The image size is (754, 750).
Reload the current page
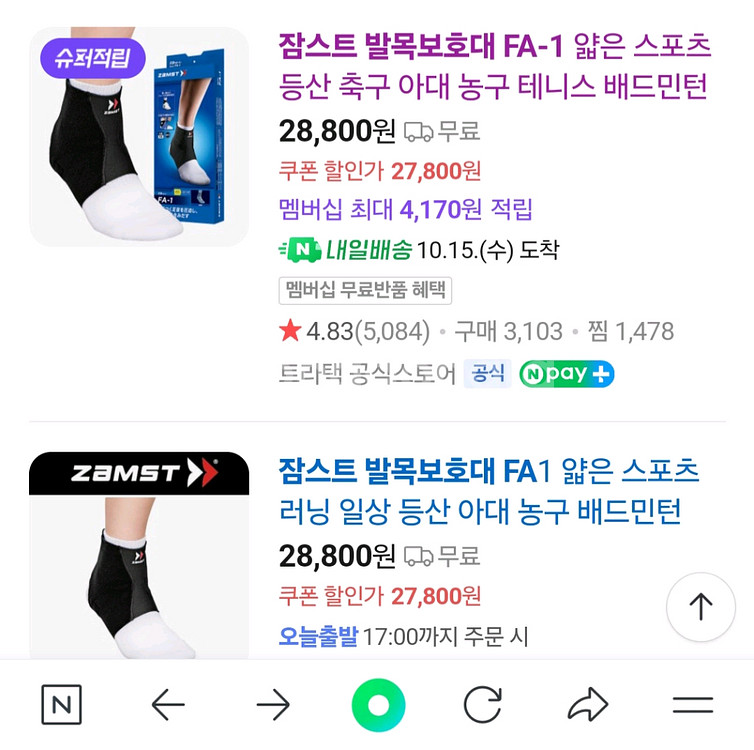483,706
